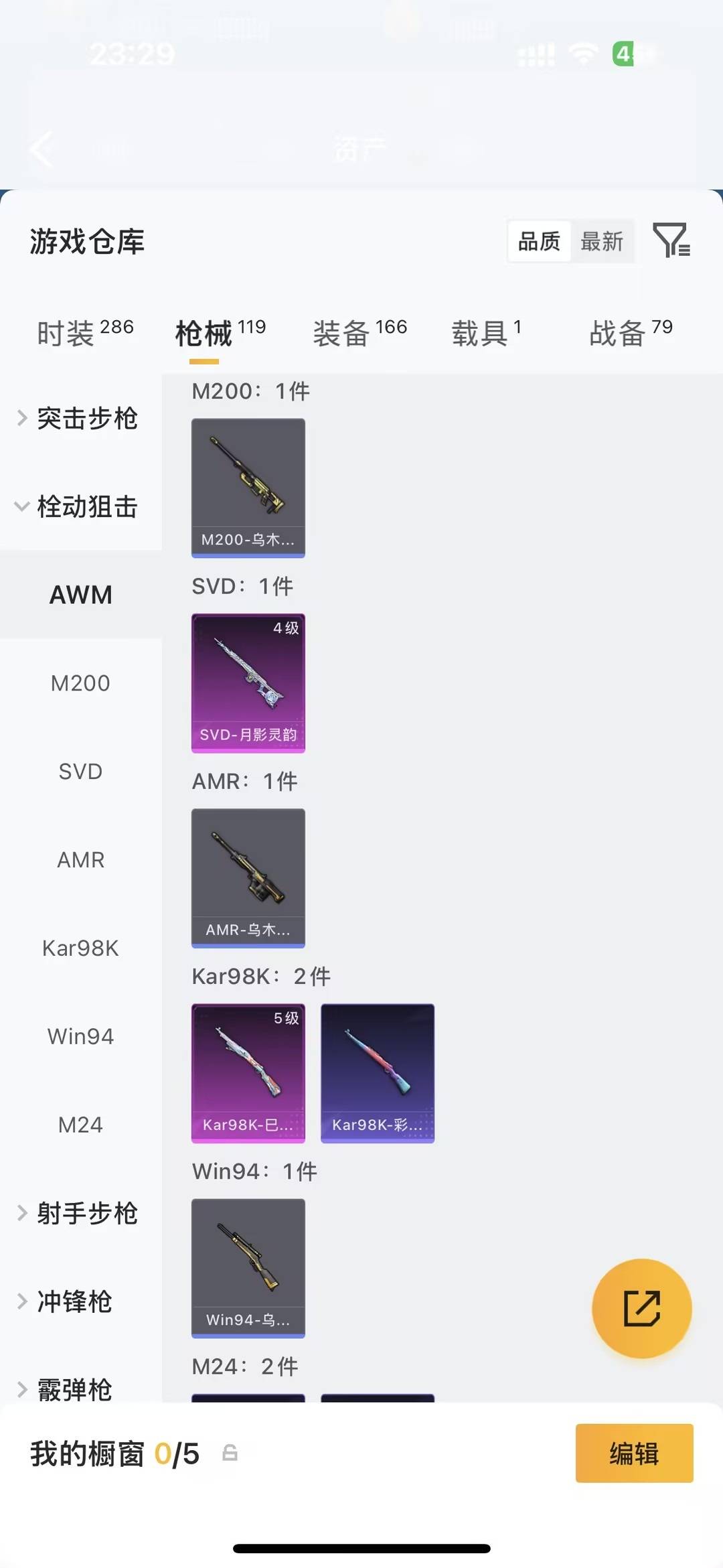Expand the 突击步枪 category
Screen dimensions: 723x1568
click(x=80, y=418)
